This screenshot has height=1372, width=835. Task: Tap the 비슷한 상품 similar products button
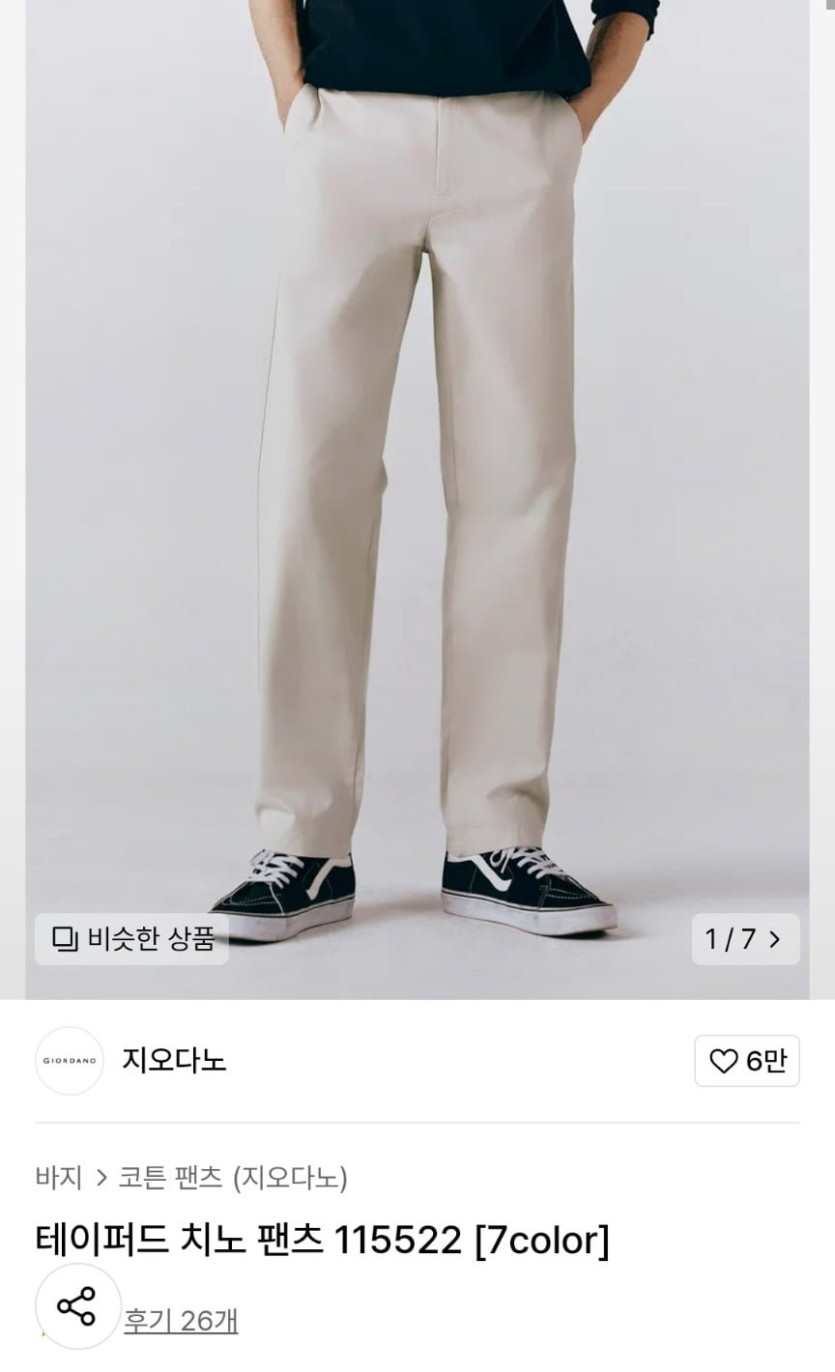(132, 939)
